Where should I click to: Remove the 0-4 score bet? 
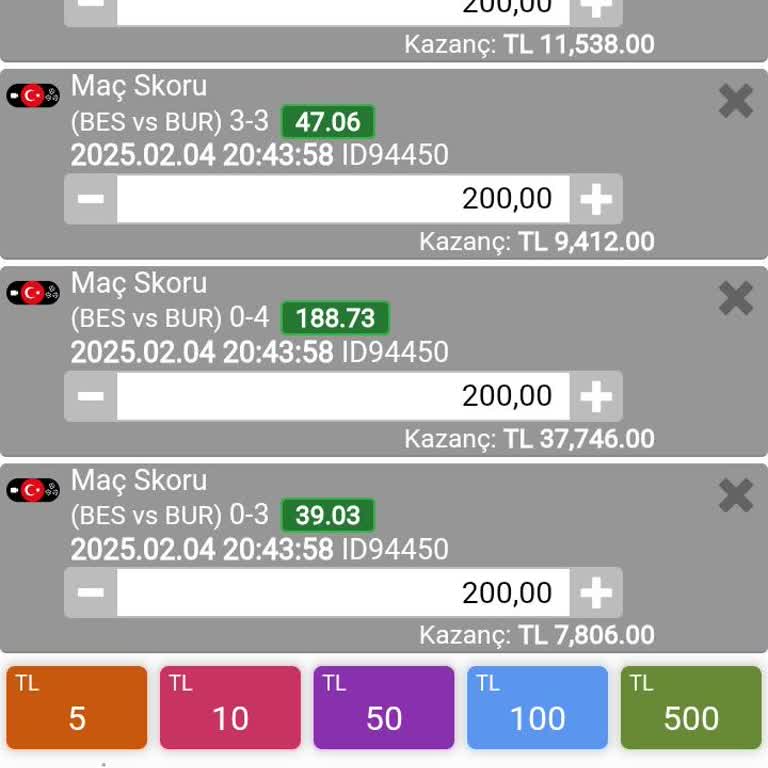click(x=735, y=298)
